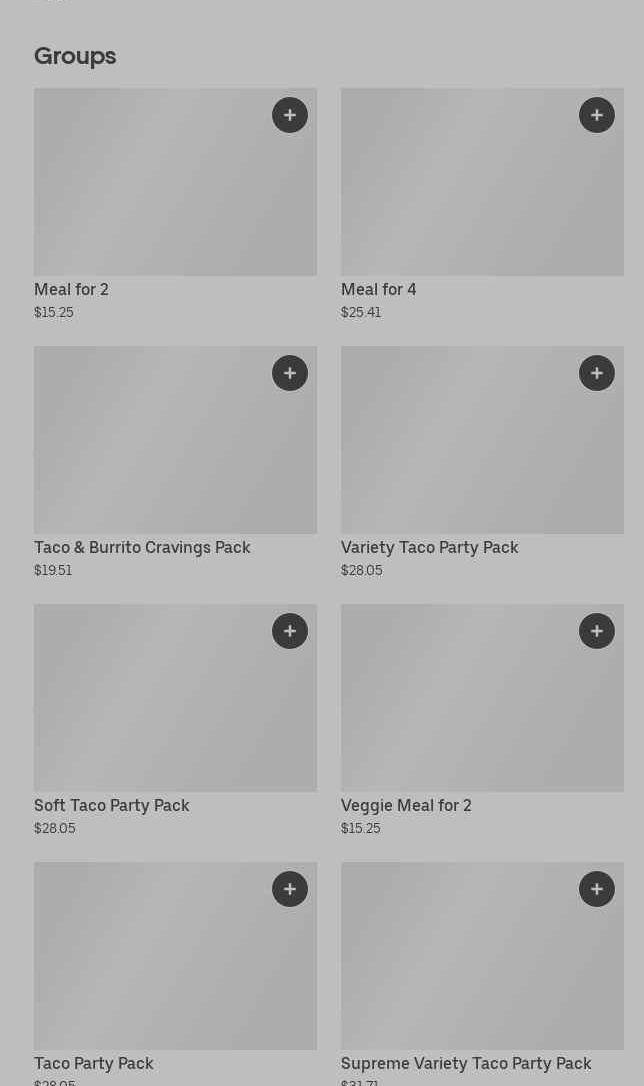Add Meal for 4 to the cart
Image resolution: width=644 pixels, height=1086 pixels.
tap(597, 115)
